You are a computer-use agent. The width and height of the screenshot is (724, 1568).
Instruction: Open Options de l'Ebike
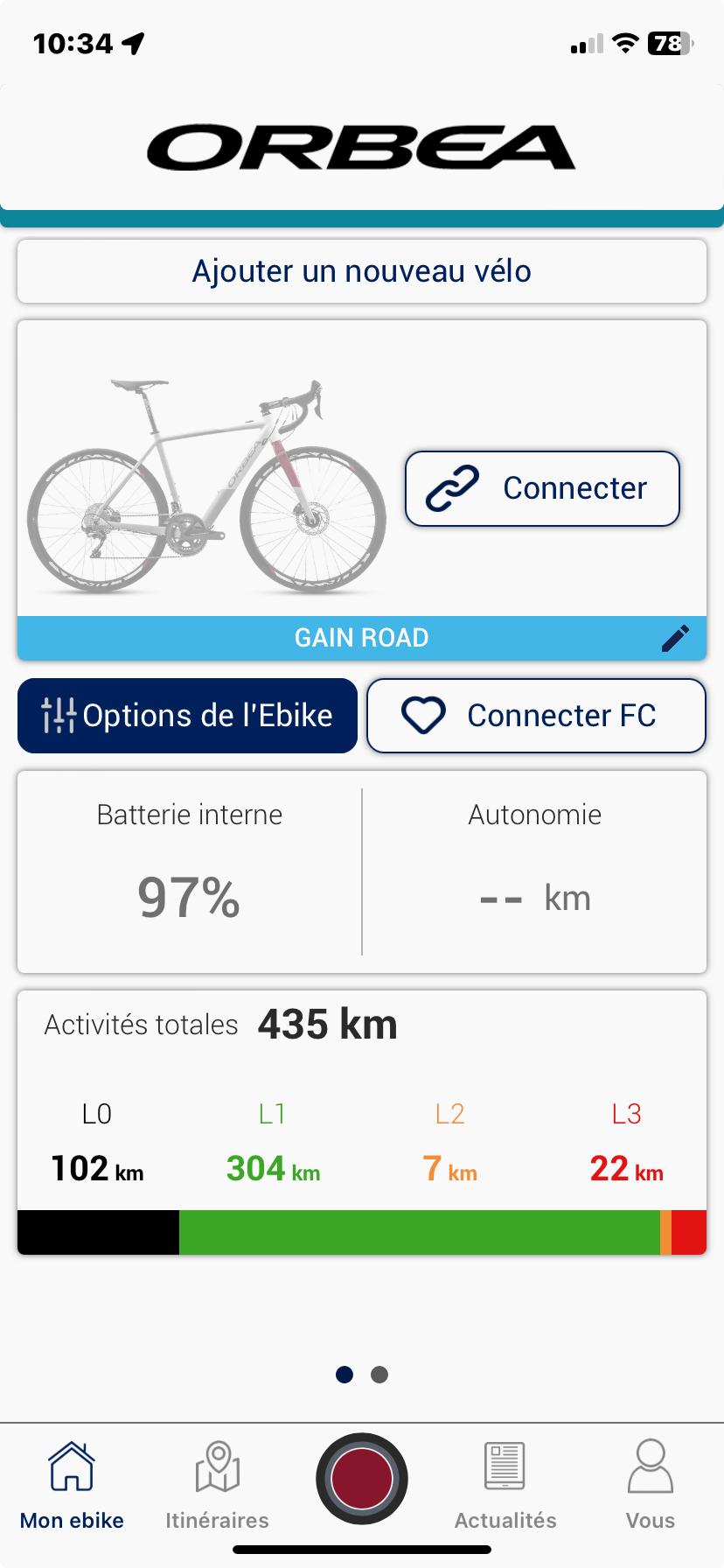(x=187, y=716)
